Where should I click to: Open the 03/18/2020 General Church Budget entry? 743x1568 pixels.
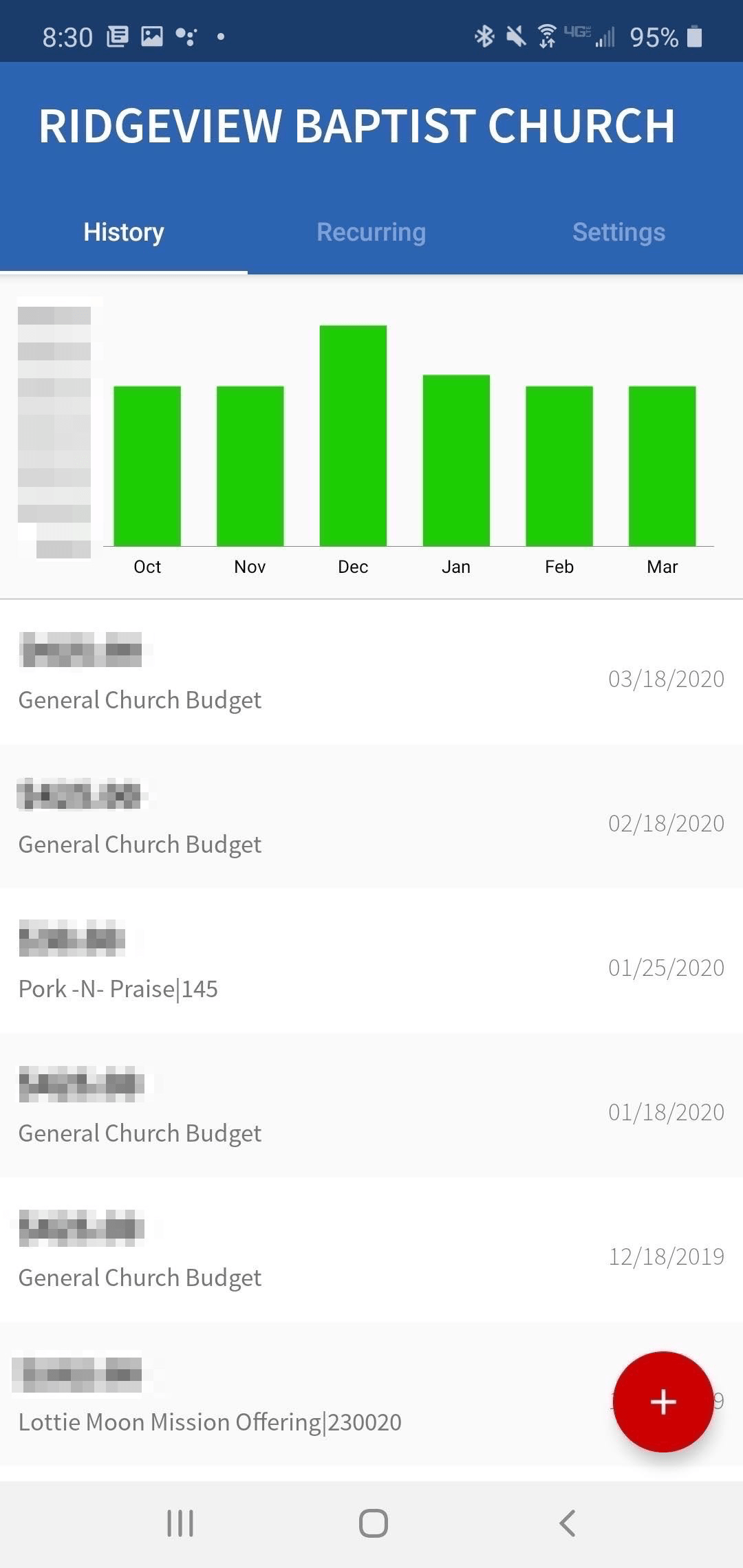click(371, 674)
